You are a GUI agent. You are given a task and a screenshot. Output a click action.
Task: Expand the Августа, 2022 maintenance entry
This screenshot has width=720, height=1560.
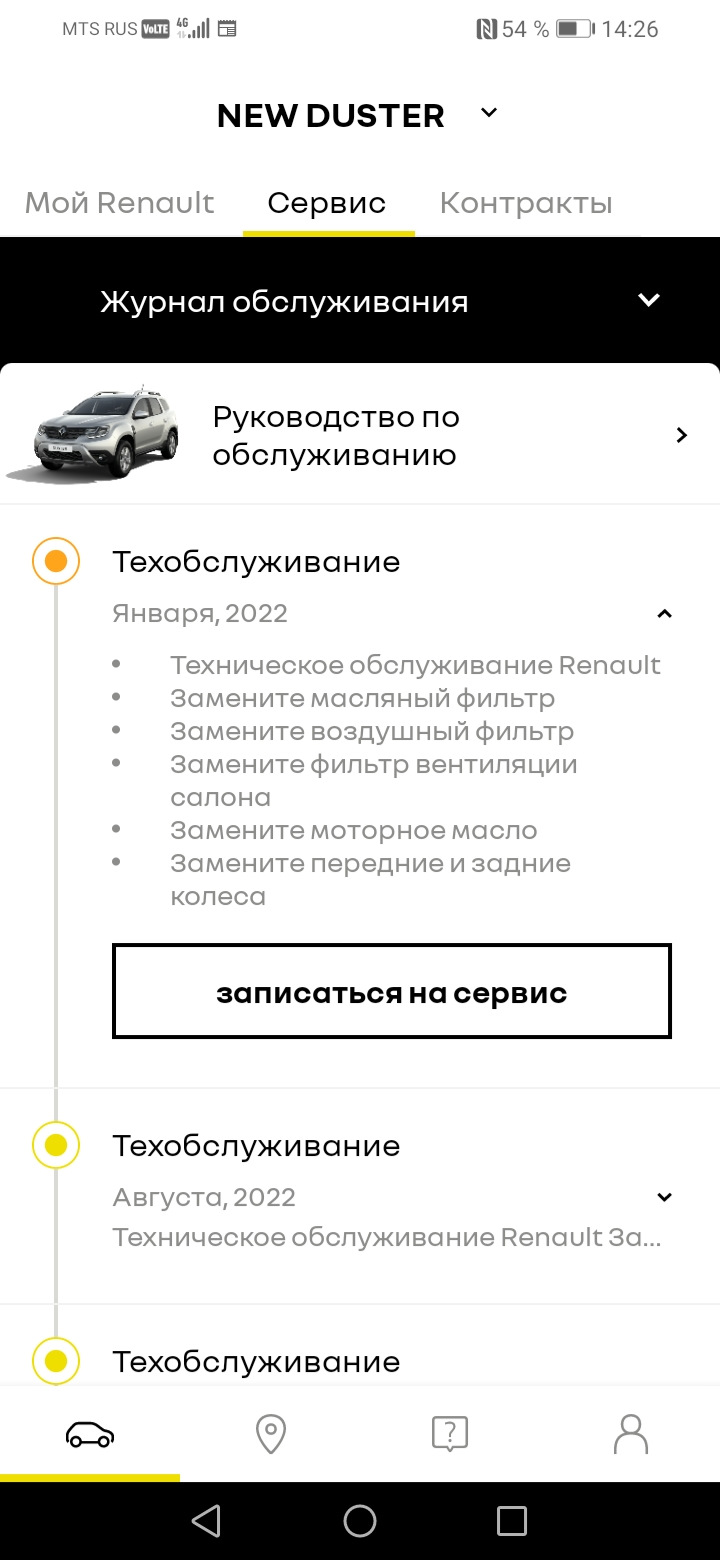(x=664, y=1197)
